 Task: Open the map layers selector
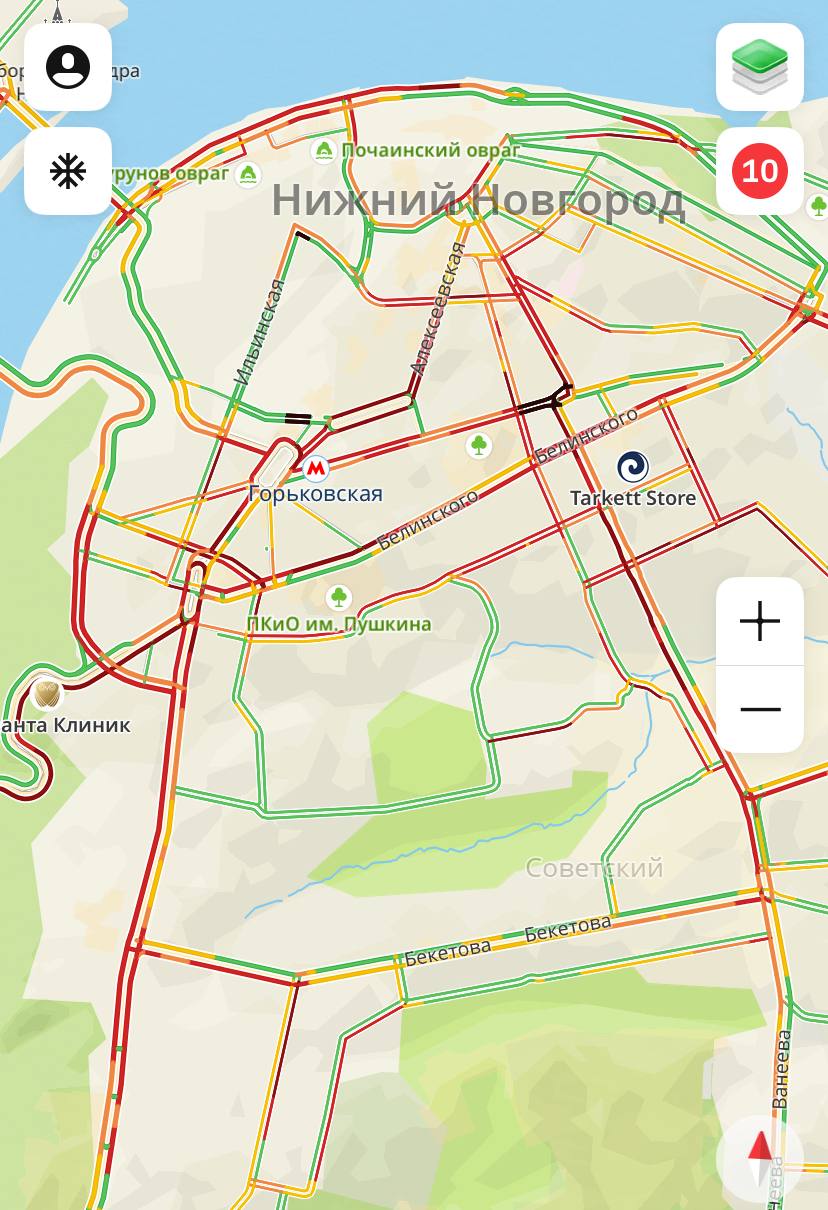pos(760,67)
